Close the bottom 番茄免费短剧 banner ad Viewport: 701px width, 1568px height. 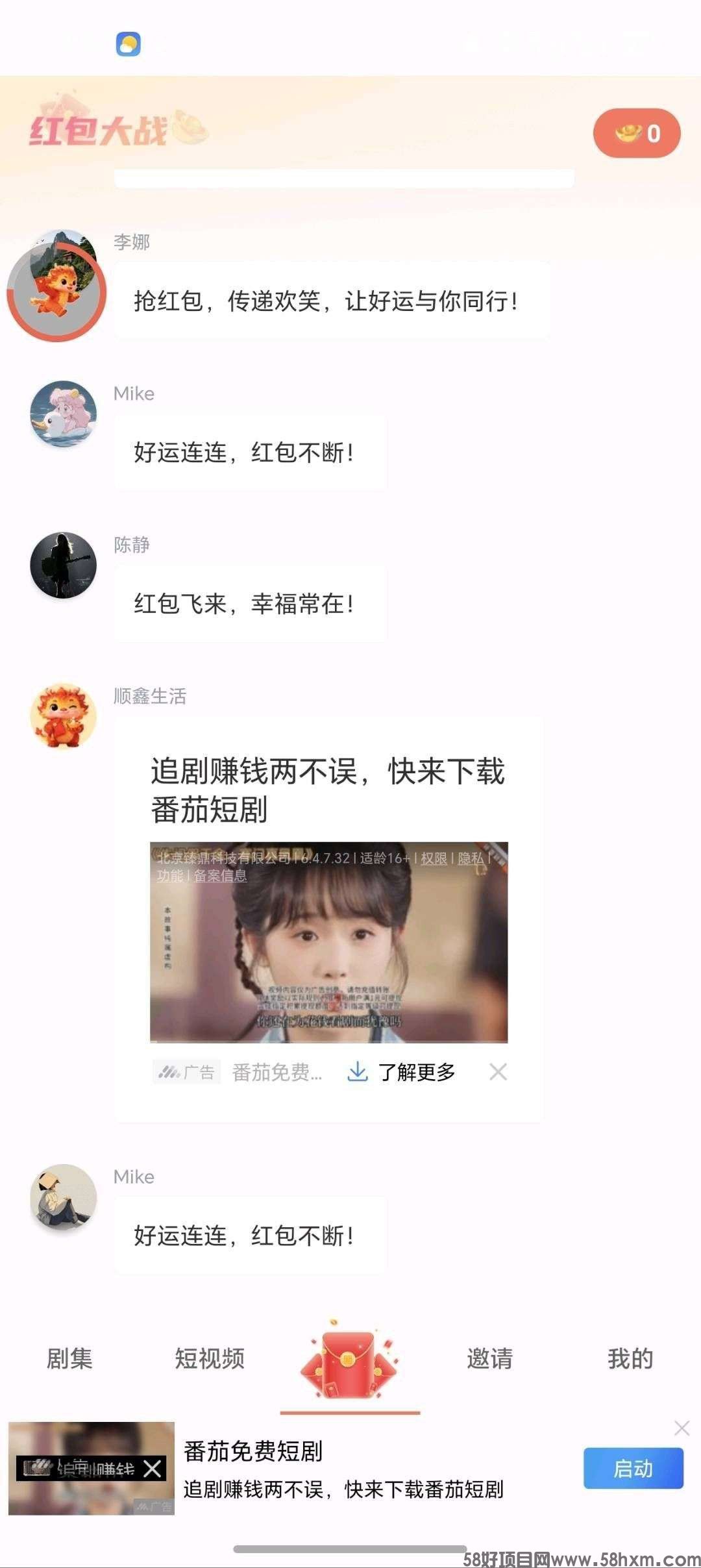682,1428
